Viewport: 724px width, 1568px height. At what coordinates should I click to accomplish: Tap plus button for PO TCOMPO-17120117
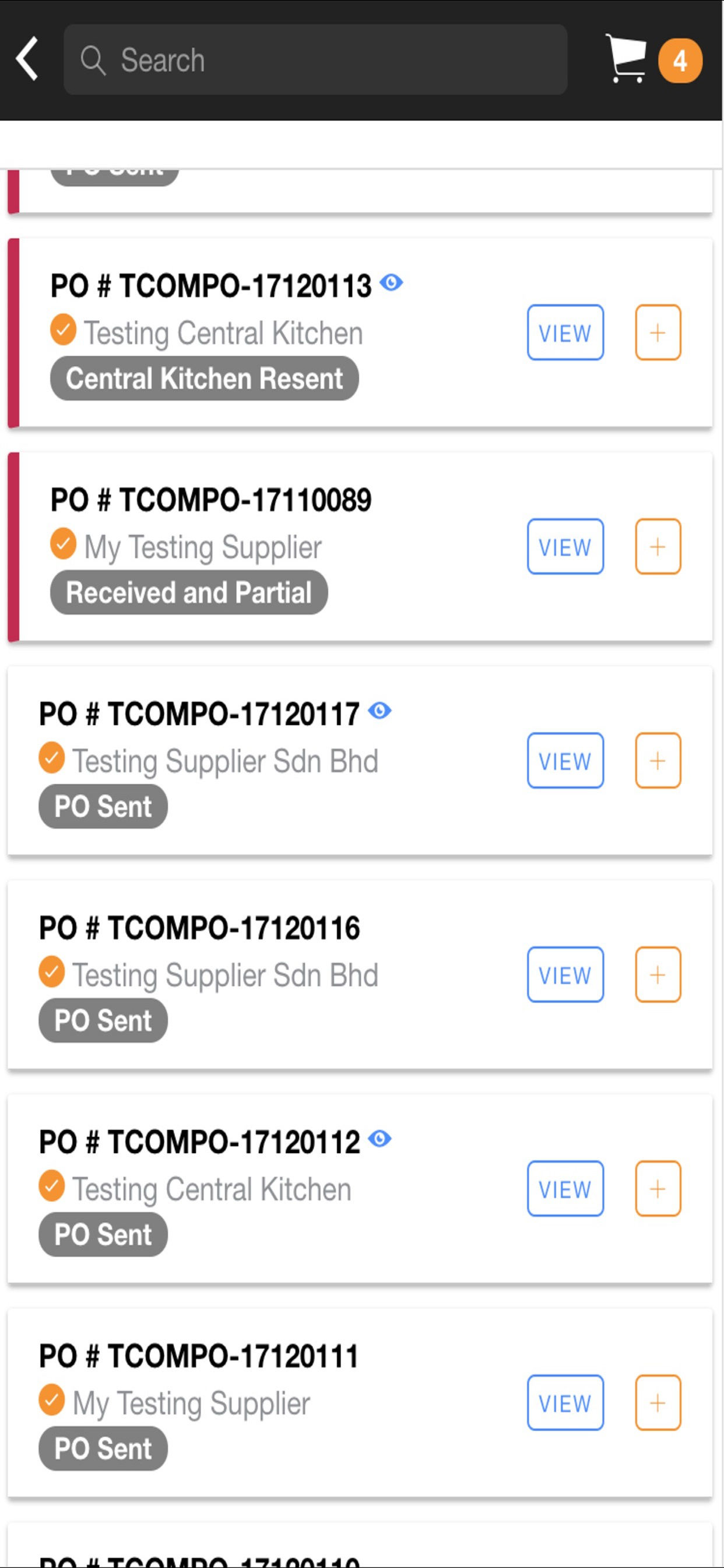pos(658,760)
